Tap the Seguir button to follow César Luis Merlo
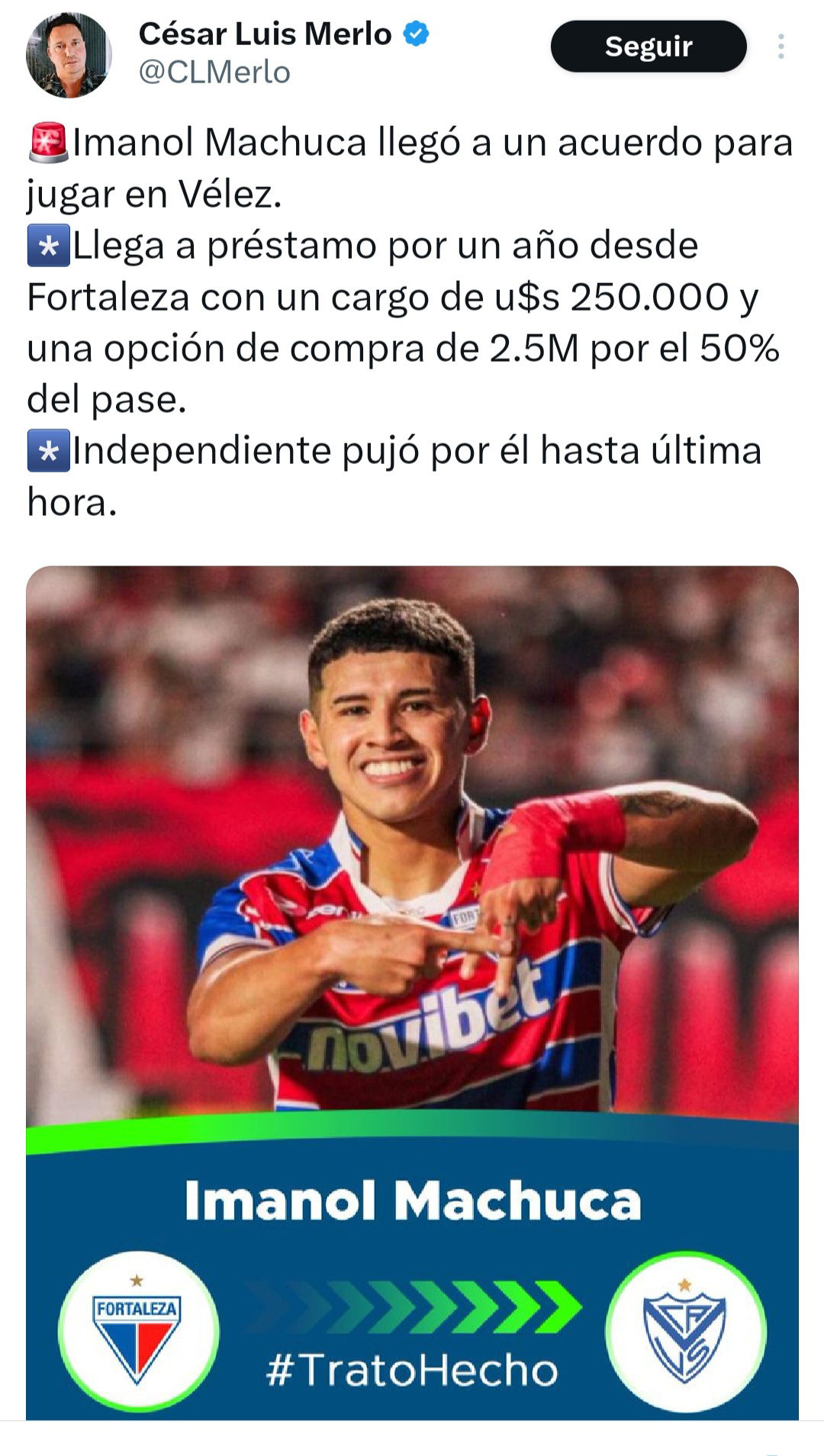824x1456 pixels. 648,47
